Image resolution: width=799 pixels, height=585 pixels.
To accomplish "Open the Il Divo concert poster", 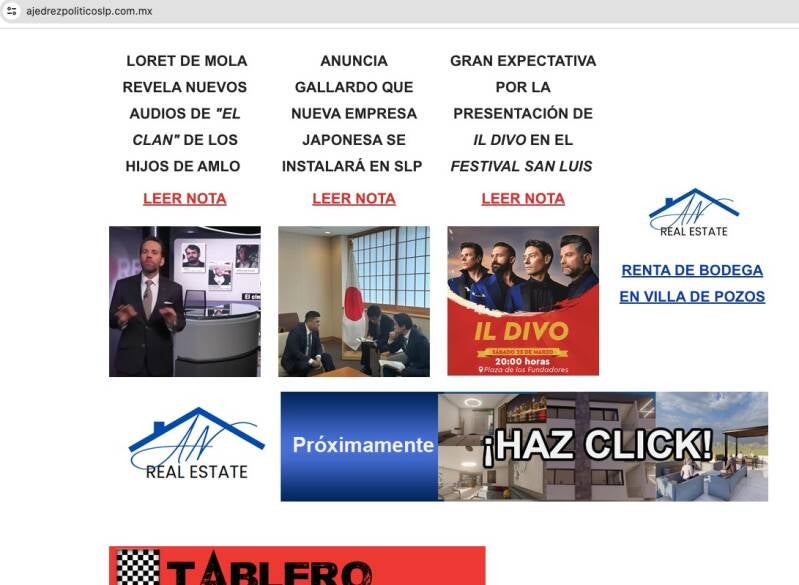I will pos(522,301).
